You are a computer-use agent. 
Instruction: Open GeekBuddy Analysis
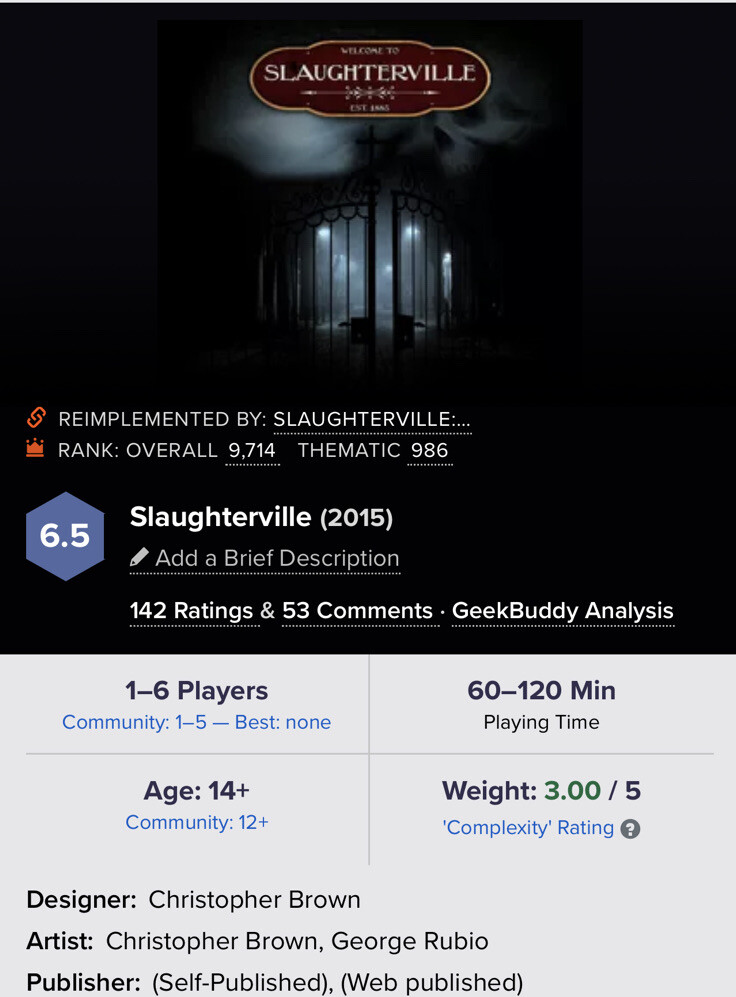(x=562, y=611)
